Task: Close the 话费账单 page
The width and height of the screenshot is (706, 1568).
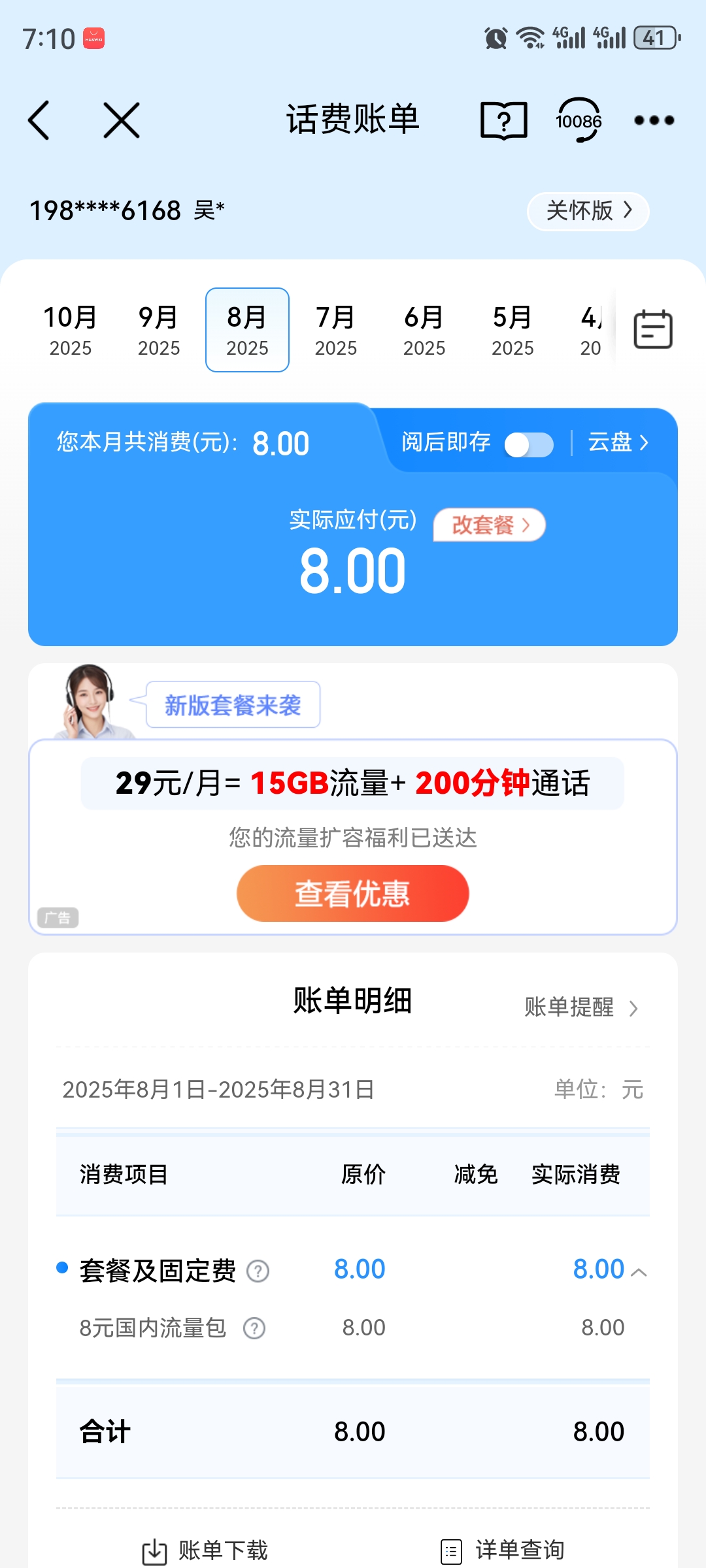Action: [122, 120]
